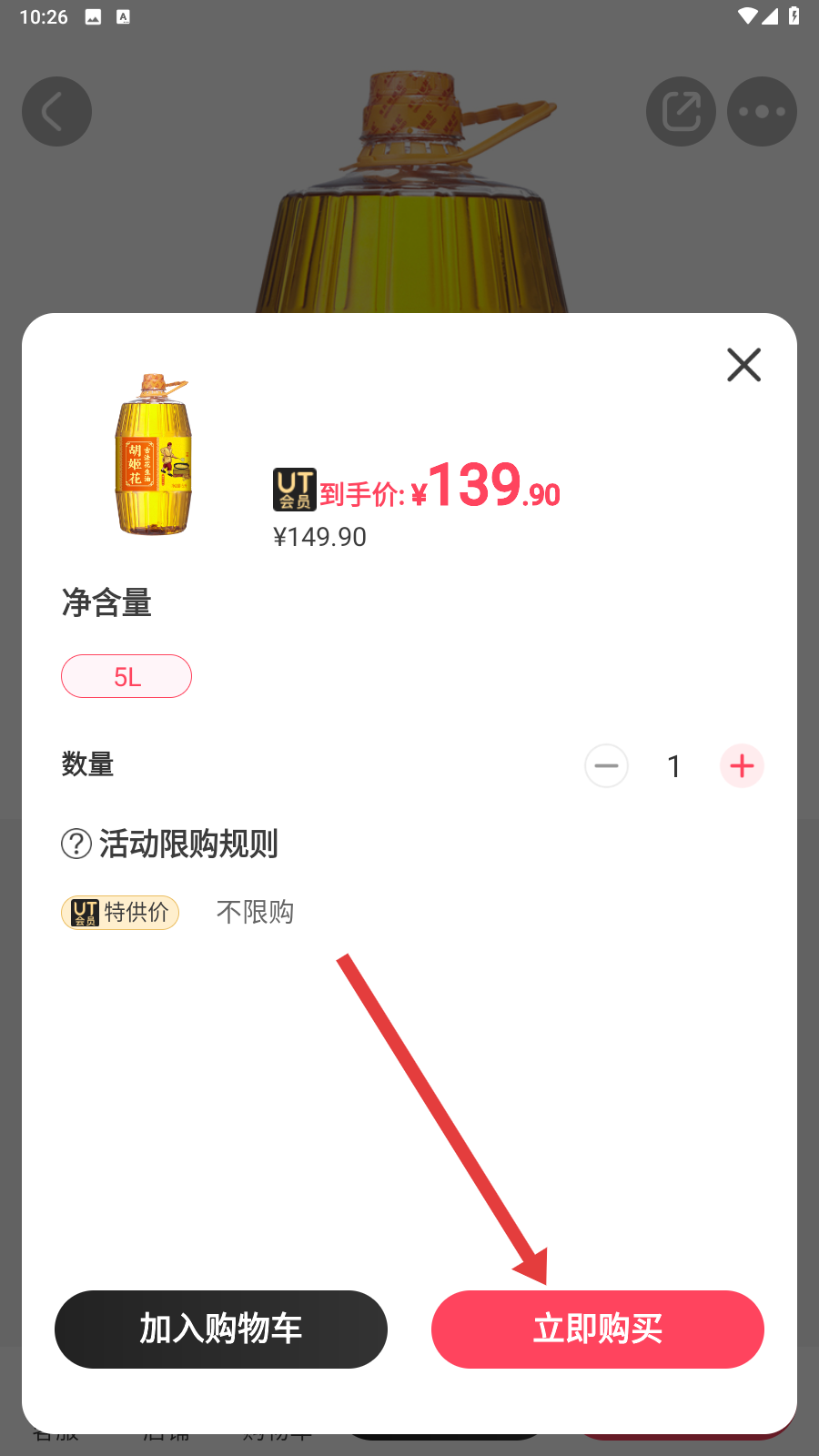Viewport: 819px width, 1456px height.
Task: Tap 加入购物车 to add to cart
Action: pos(221,1329)
